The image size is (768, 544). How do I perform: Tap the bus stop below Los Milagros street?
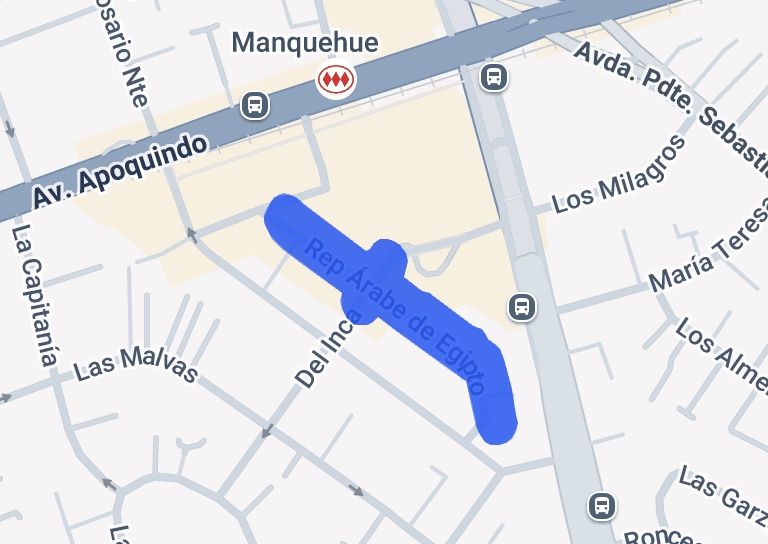coord(521,306)
